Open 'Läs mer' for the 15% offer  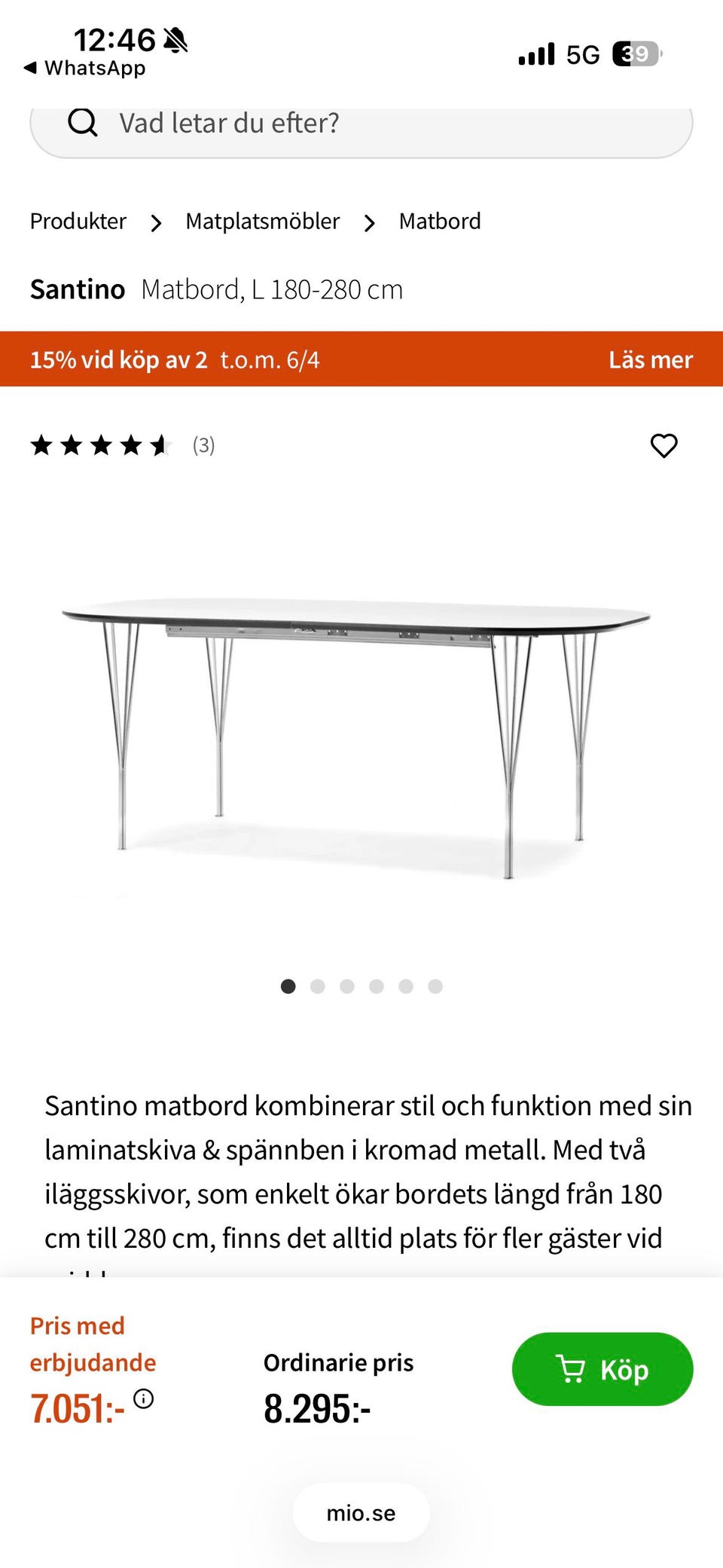point(650,360)
